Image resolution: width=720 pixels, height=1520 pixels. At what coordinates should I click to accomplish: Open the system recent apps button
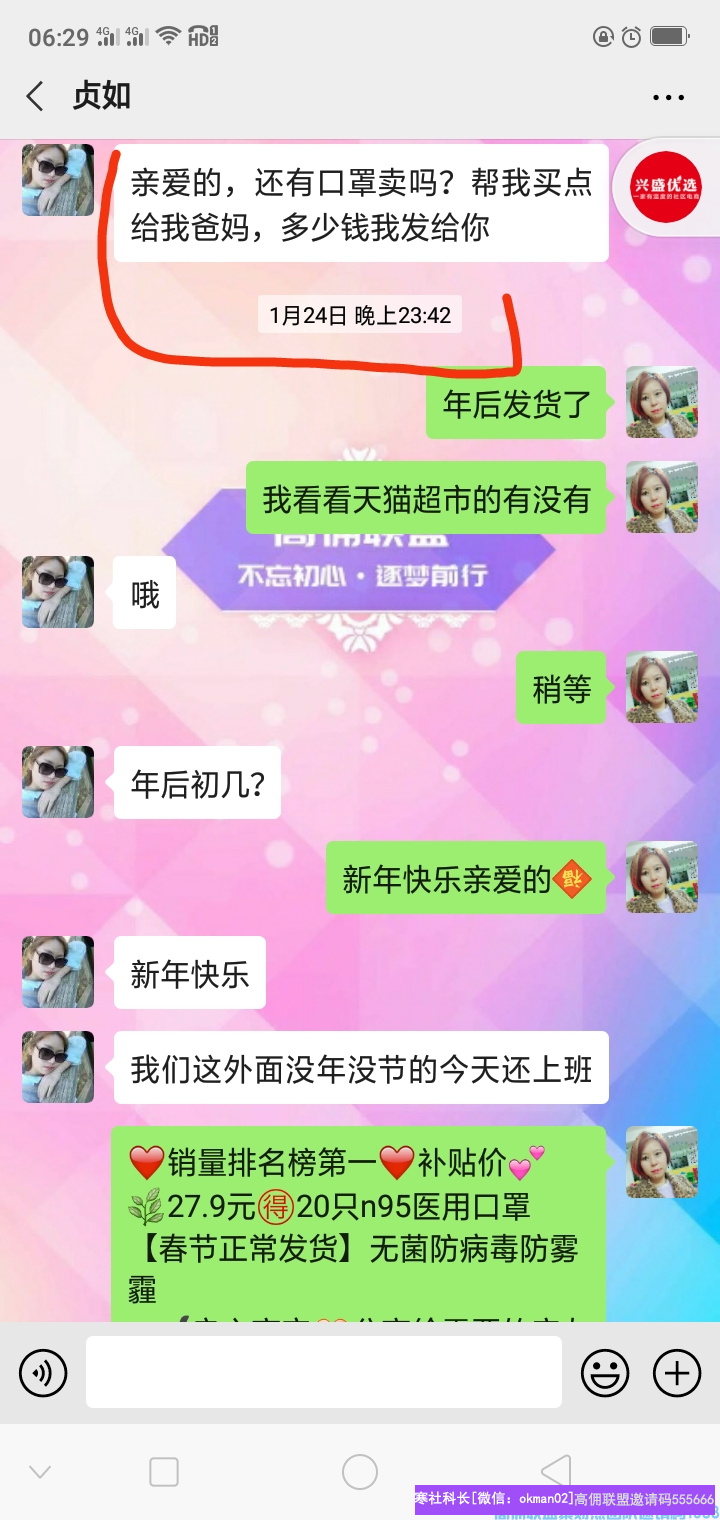164,1472
